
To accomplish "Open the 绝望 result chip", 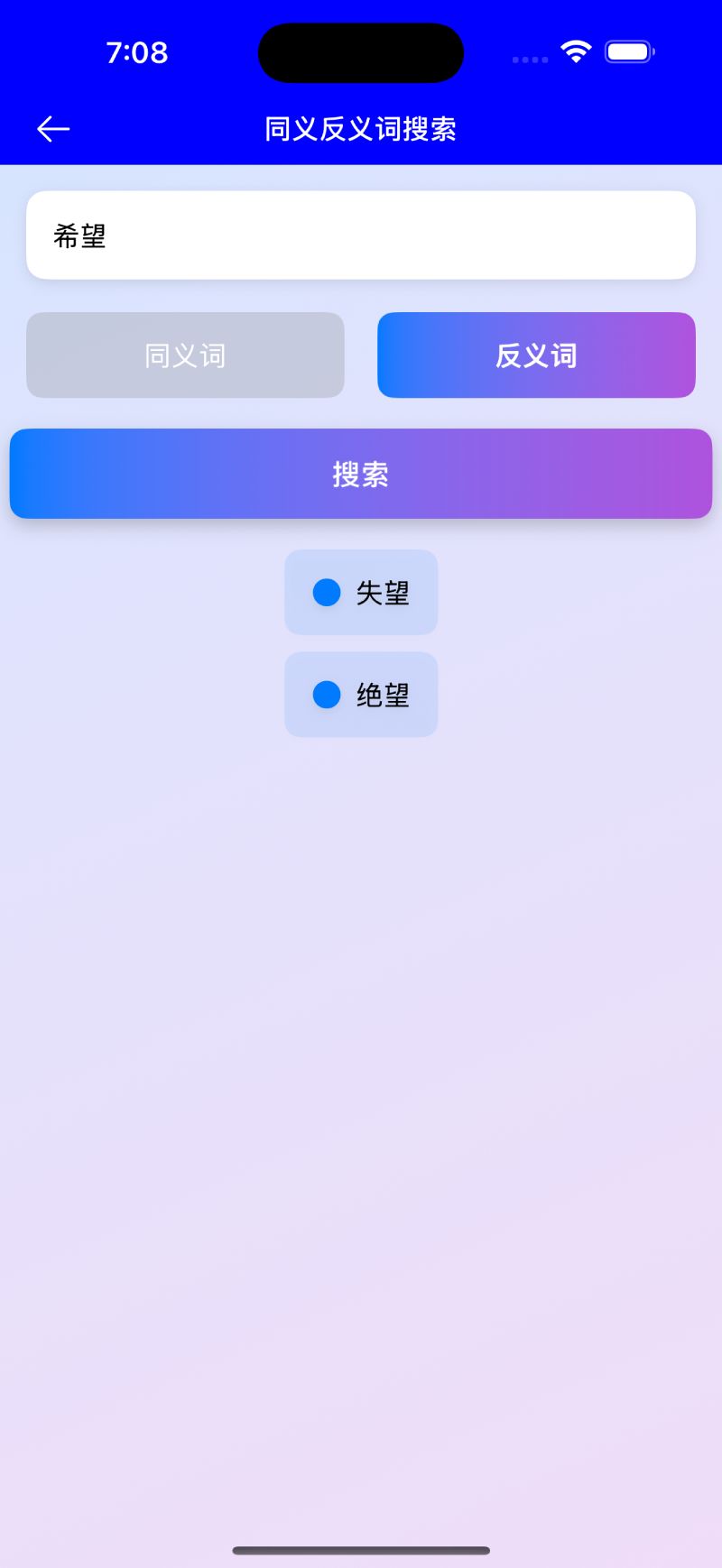I will [x=361, y=695].
